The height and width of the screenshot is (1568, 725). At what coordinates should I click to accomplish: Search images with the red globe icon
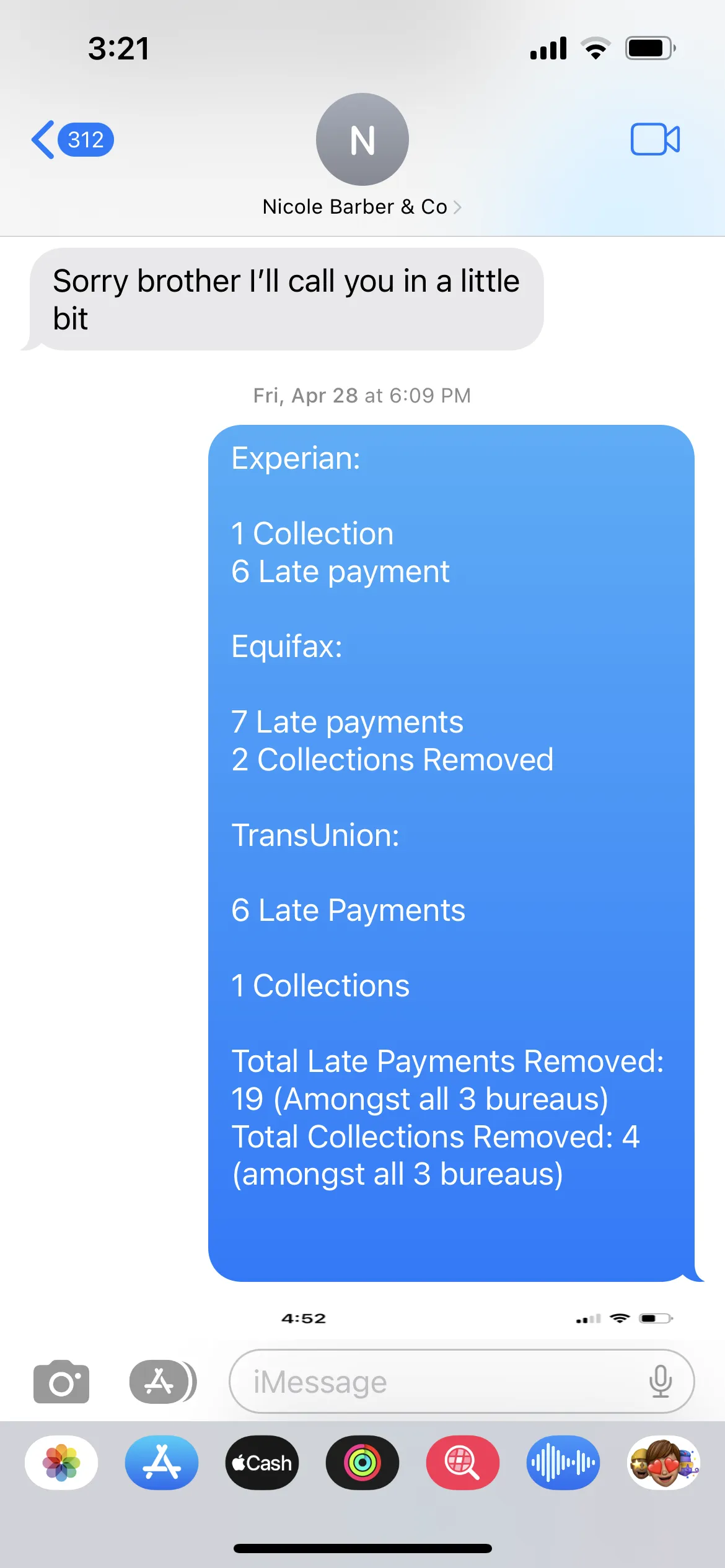tap(462, 1463)
